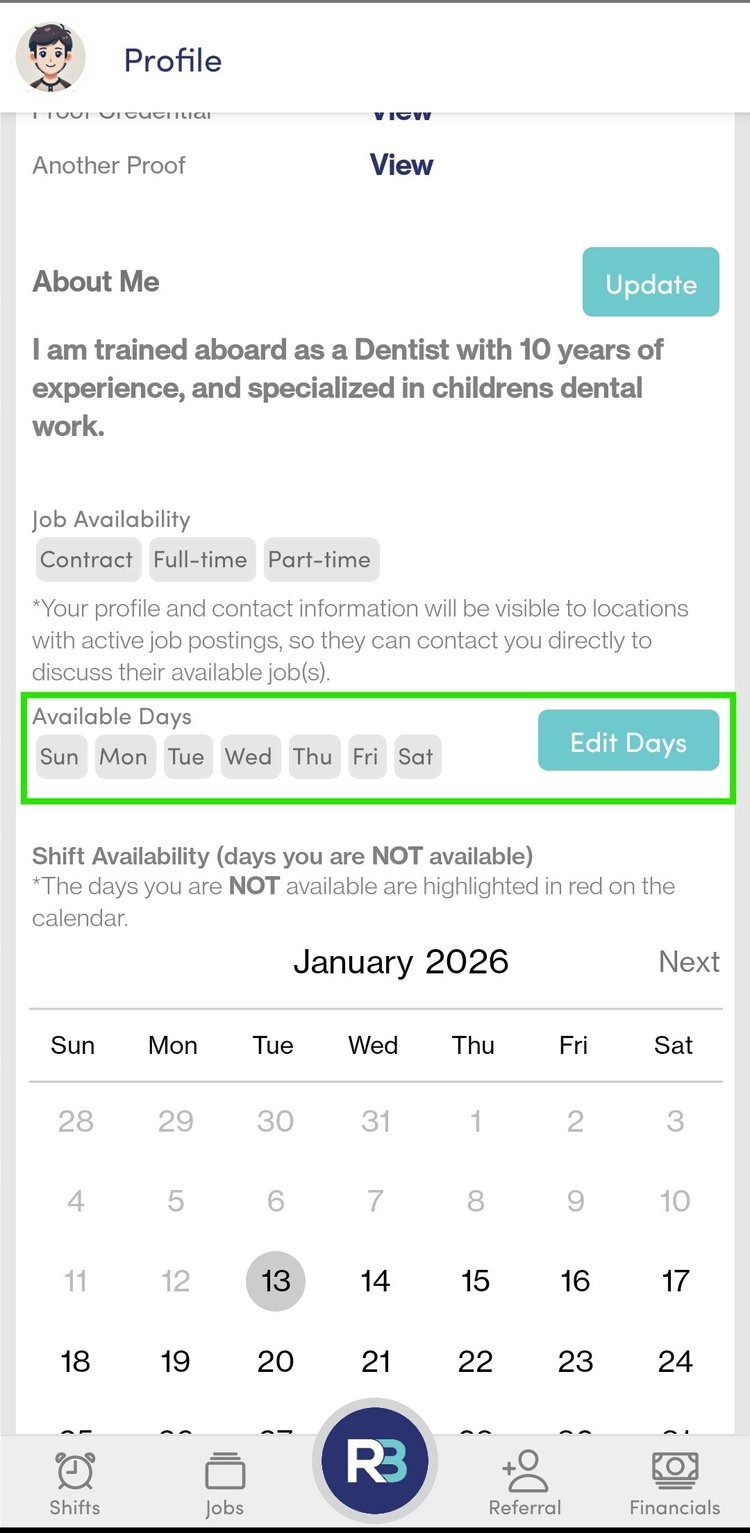
Task: Toggle the Wed available day chip
Action: [x=249, y=757]
